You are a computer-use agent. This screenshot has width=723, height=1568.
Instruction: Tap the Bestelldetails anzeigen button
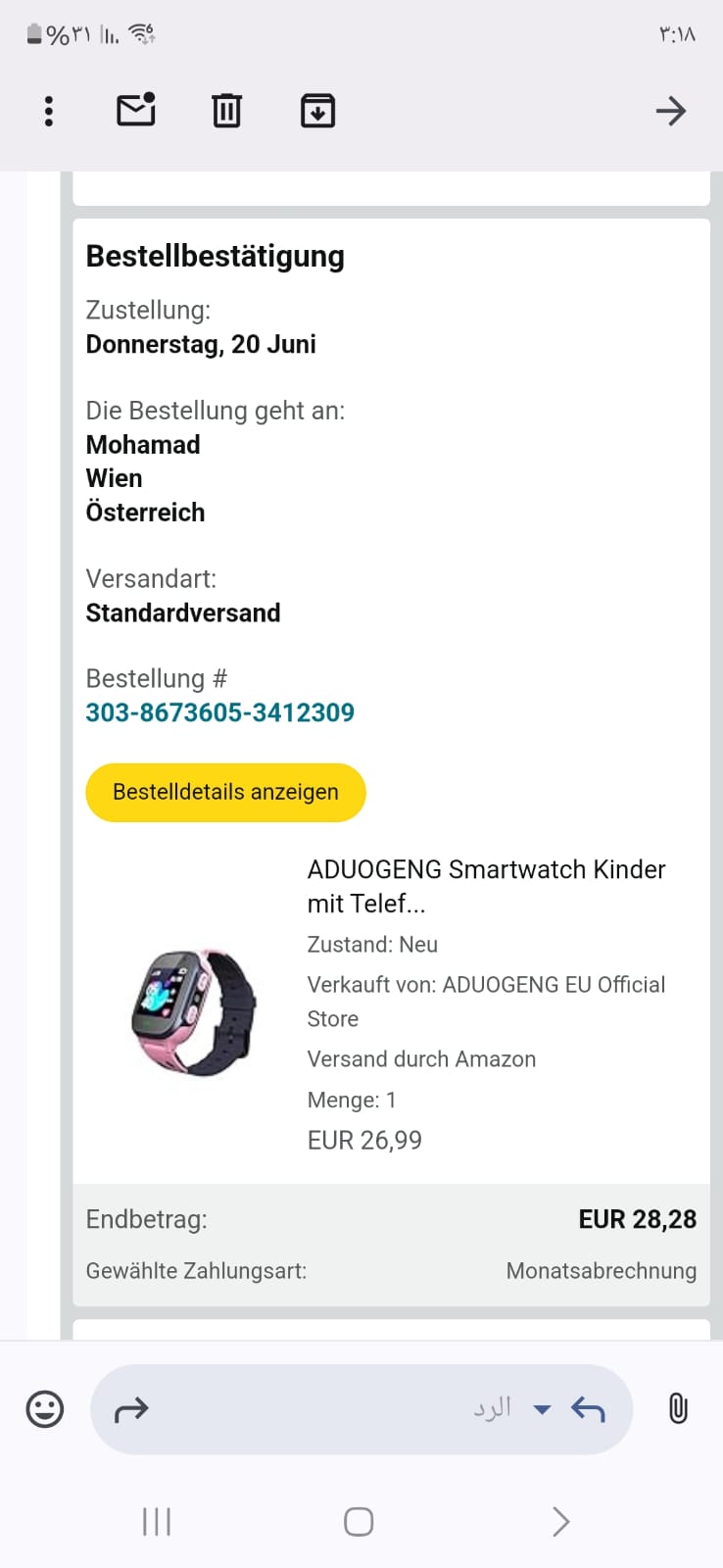225,792
